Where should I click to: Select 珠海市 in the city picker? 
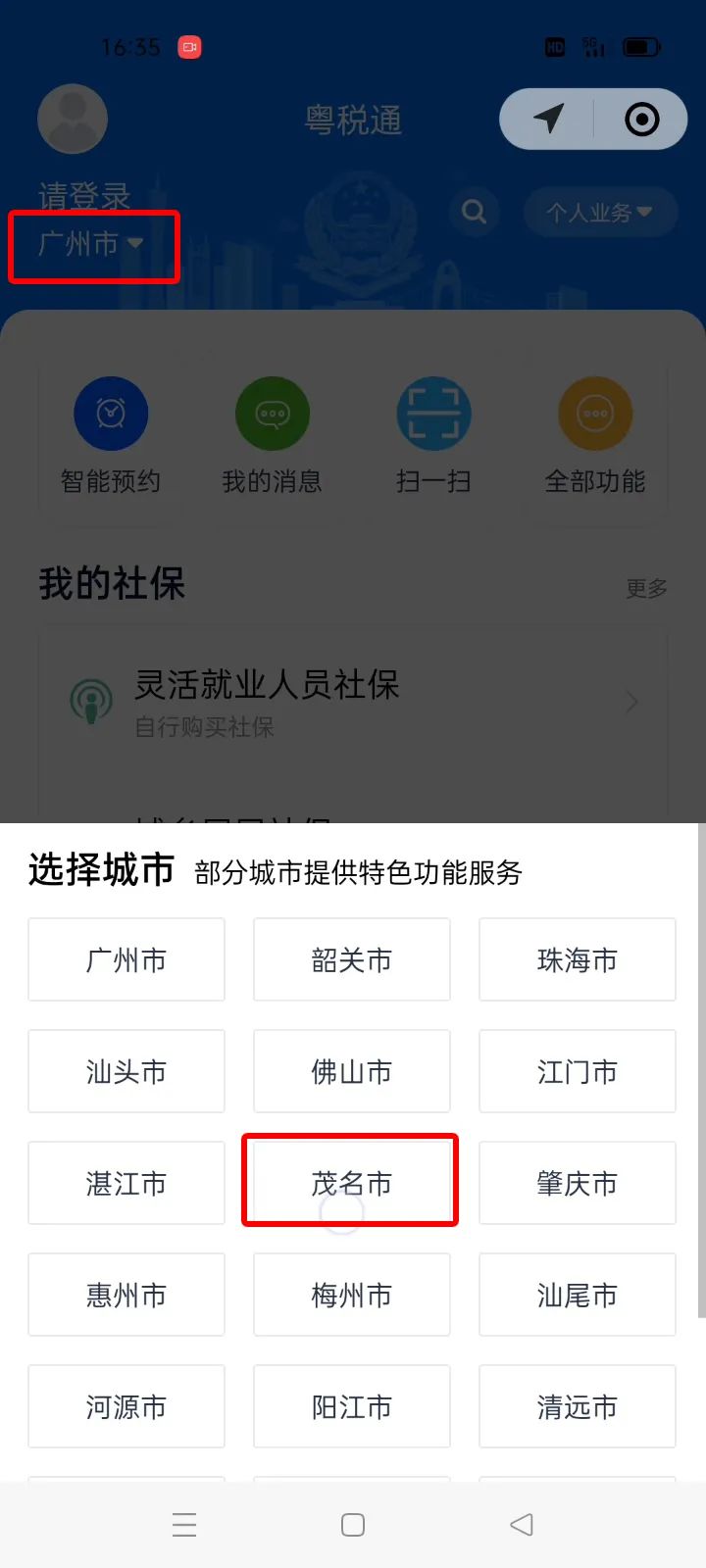(x=578, y=959)
